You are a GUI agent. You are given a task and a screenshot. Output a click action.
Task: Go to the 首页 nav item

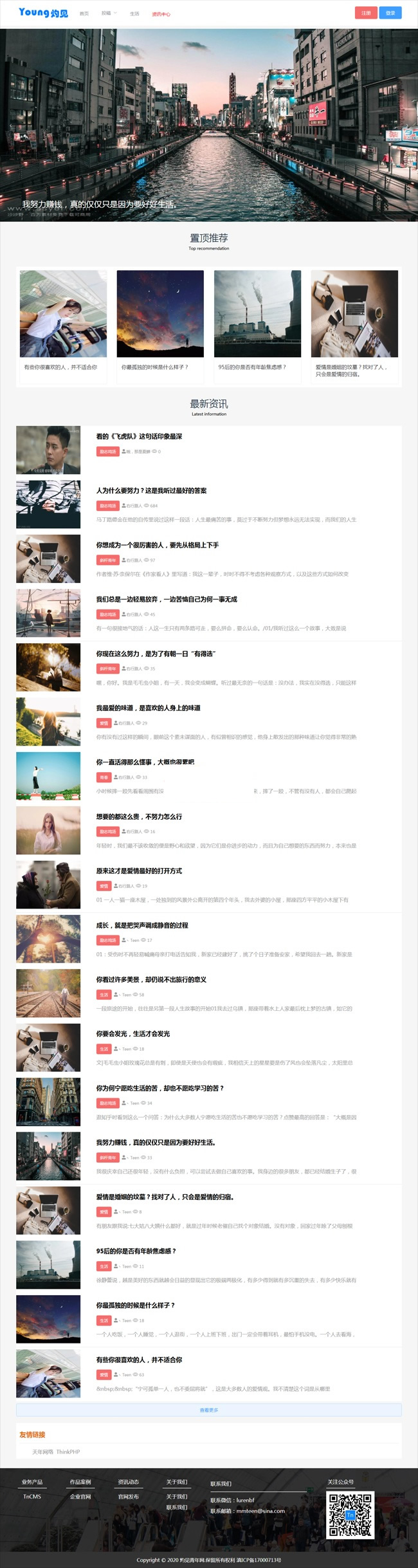(84, 14)
